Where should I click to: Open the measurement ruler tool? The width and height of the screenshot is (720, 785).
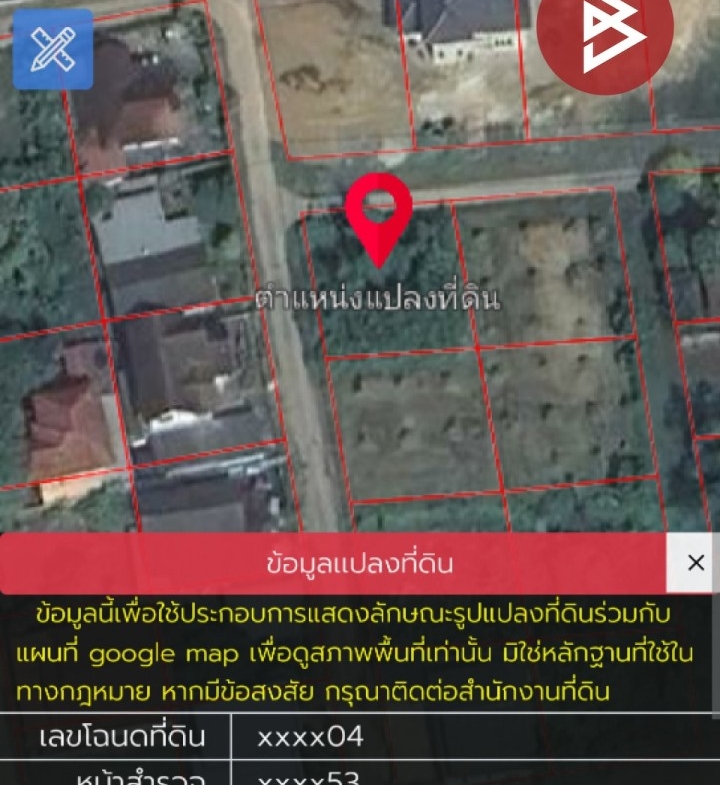[53, 49]
